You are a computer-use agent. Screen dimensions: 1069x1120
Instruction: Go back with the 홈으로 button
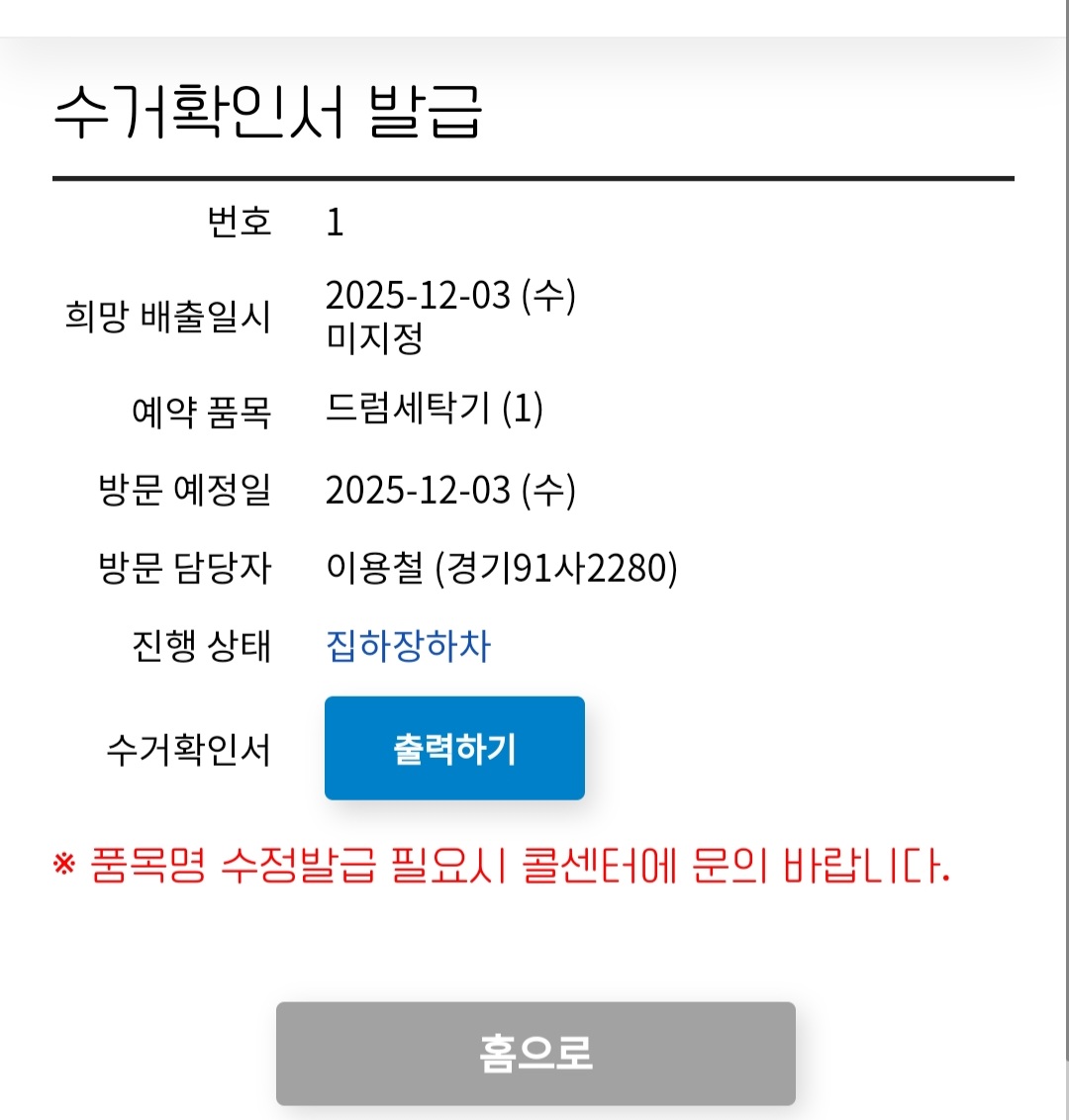tap(535, 1053)
